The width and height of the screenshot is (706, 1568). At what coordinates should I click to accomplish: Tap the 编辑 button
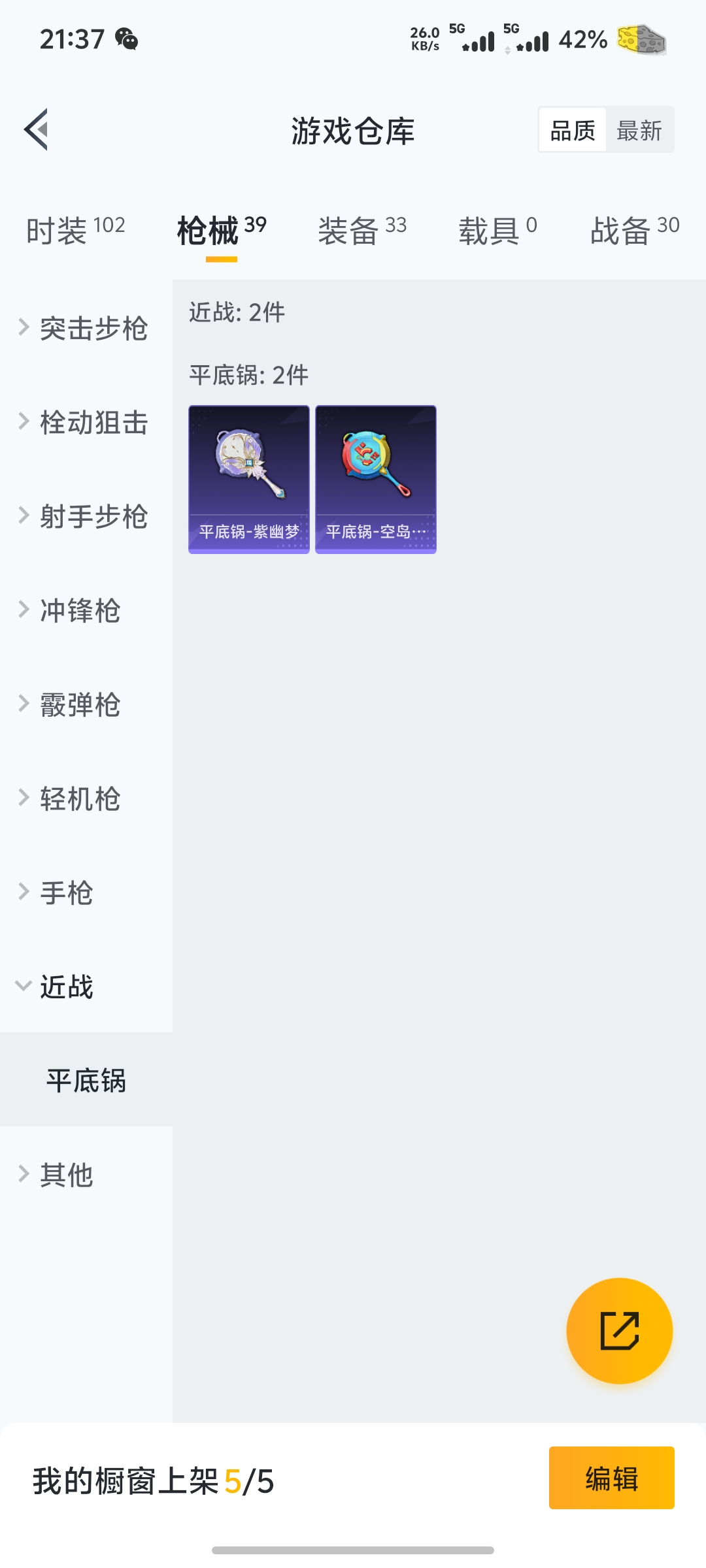[x=611, y=1478]
